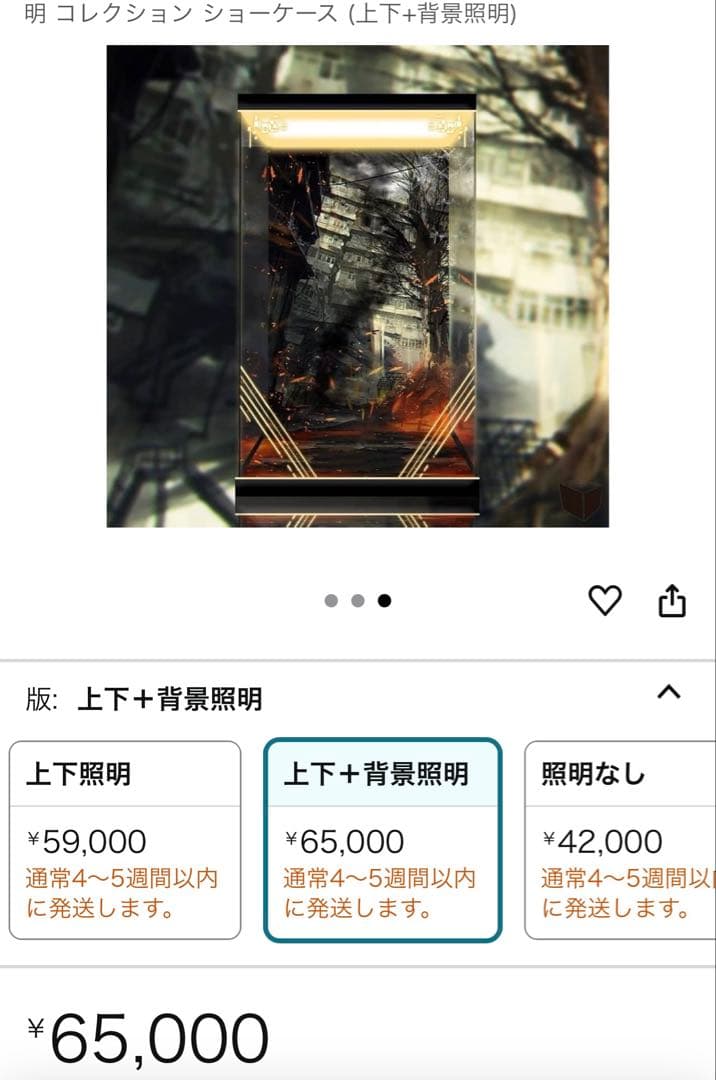This screenshot has height=1080, width=716.
Task: Tap the image page indicator dots
Action: pos(357,601)
